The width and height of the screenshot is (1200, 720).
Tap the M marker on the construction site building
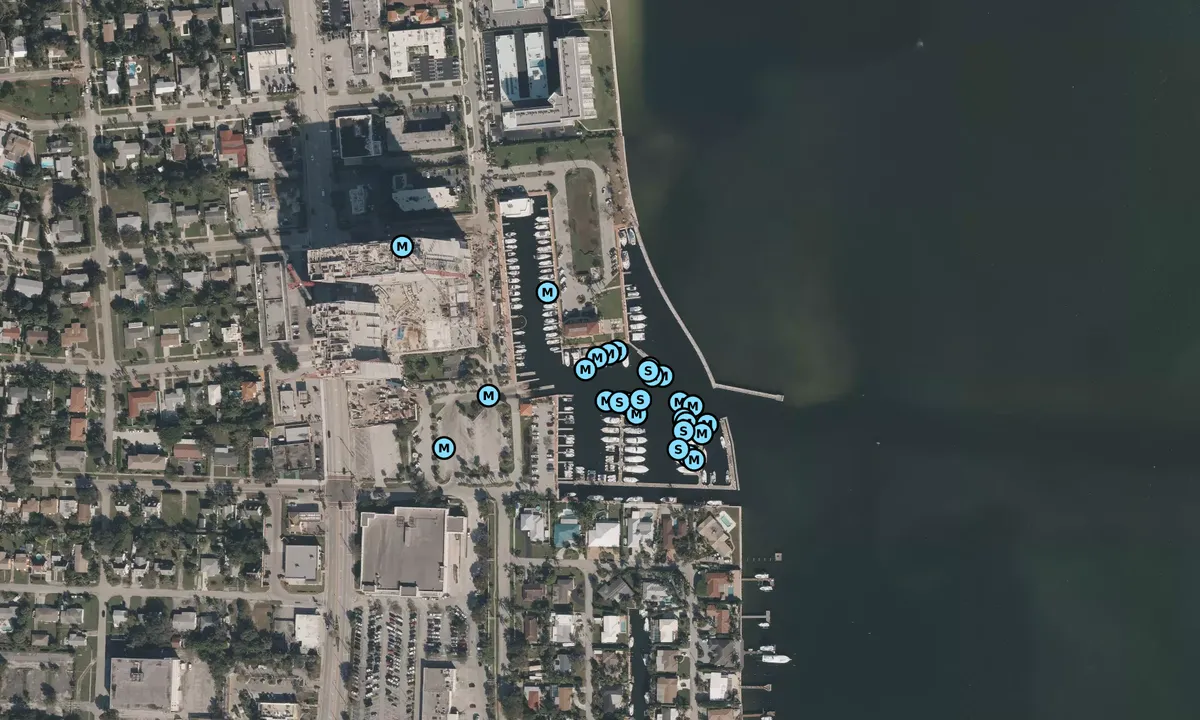(402, 246)
